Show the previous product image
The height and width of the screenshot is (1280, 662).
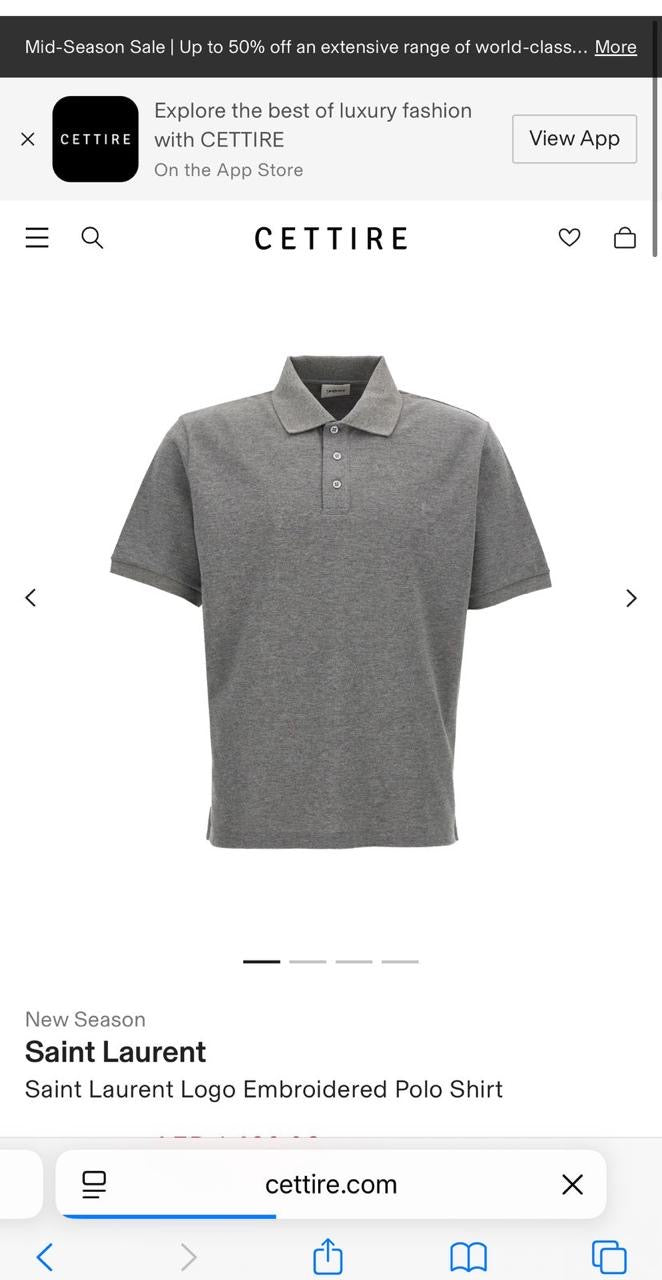31,598
